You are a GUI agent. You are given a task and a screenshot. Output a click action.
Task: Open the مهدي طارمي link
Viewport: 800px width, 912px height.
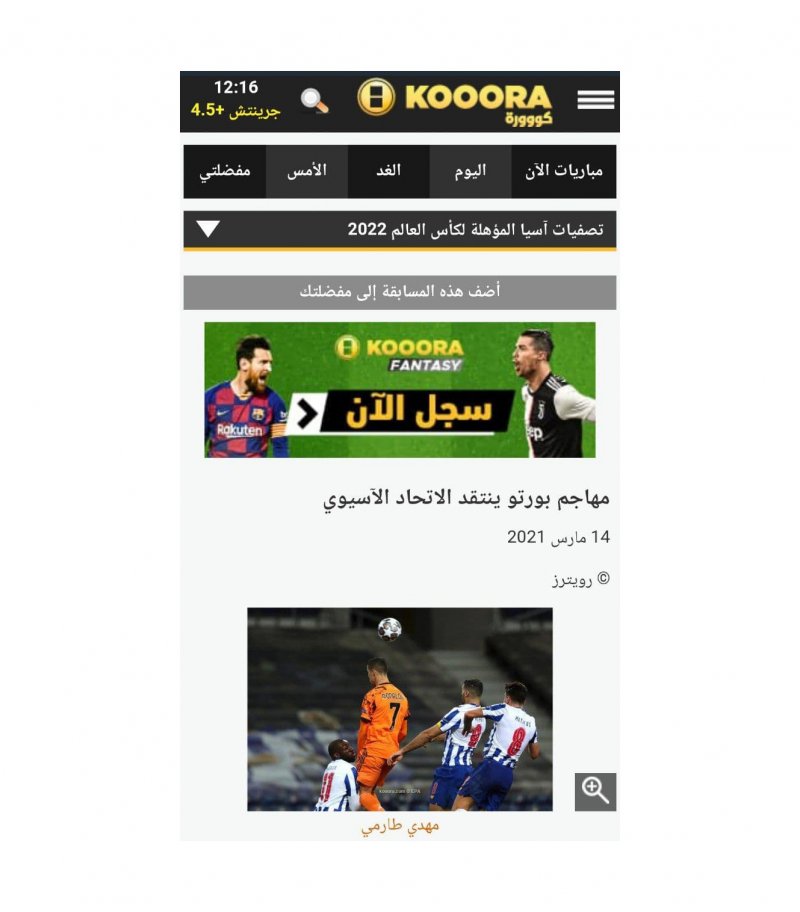tap(400, 826)
